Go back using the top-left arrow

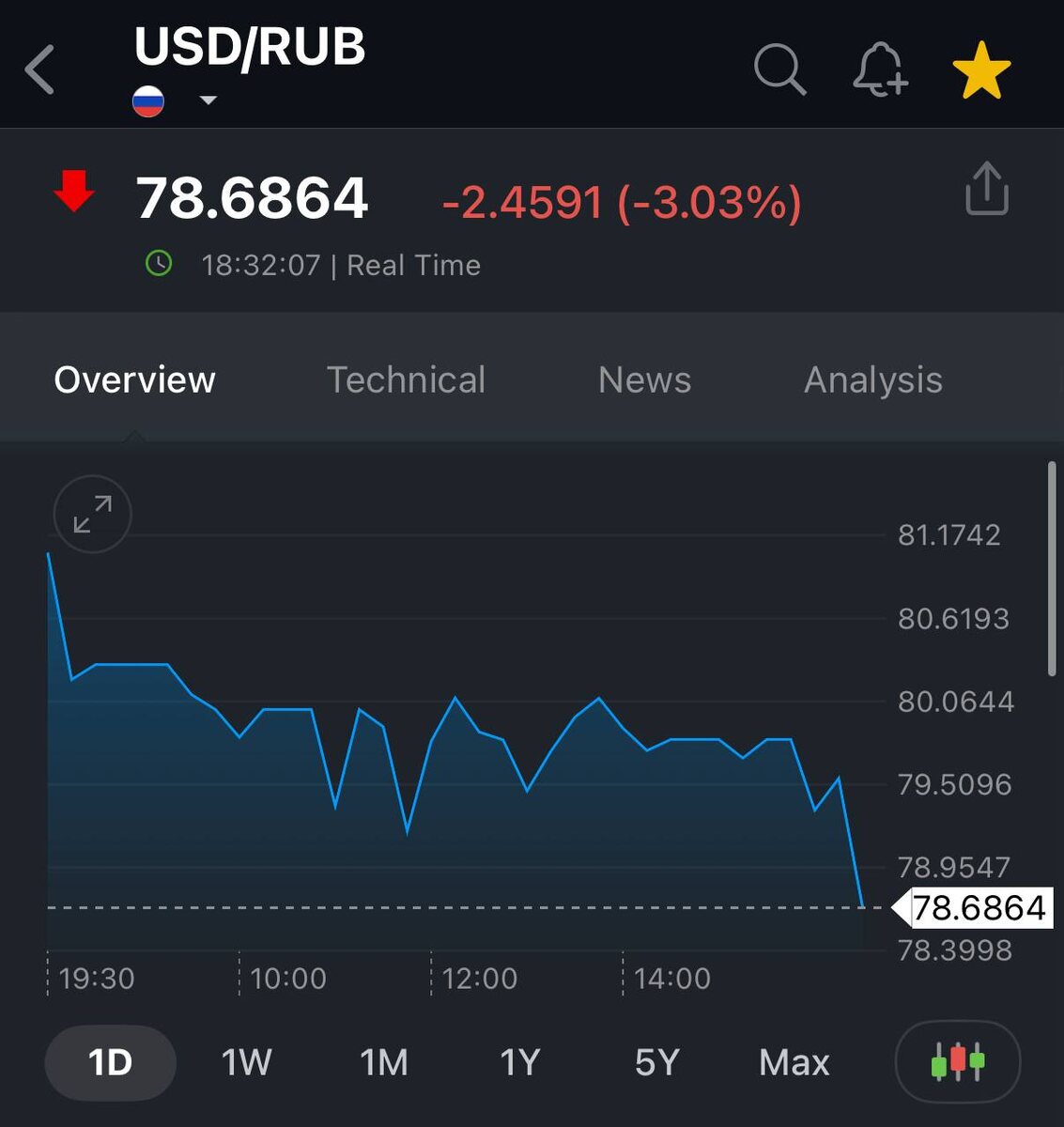coord(39,69)
